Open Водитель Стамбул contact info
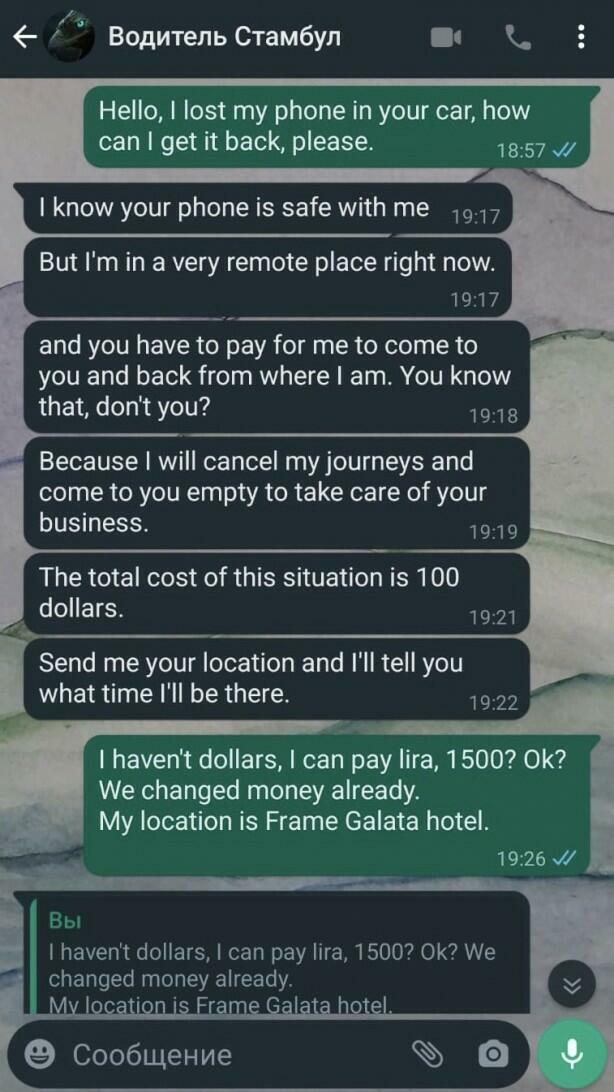This screenshot has height=1092, width=614. click(x=224, y=38)
